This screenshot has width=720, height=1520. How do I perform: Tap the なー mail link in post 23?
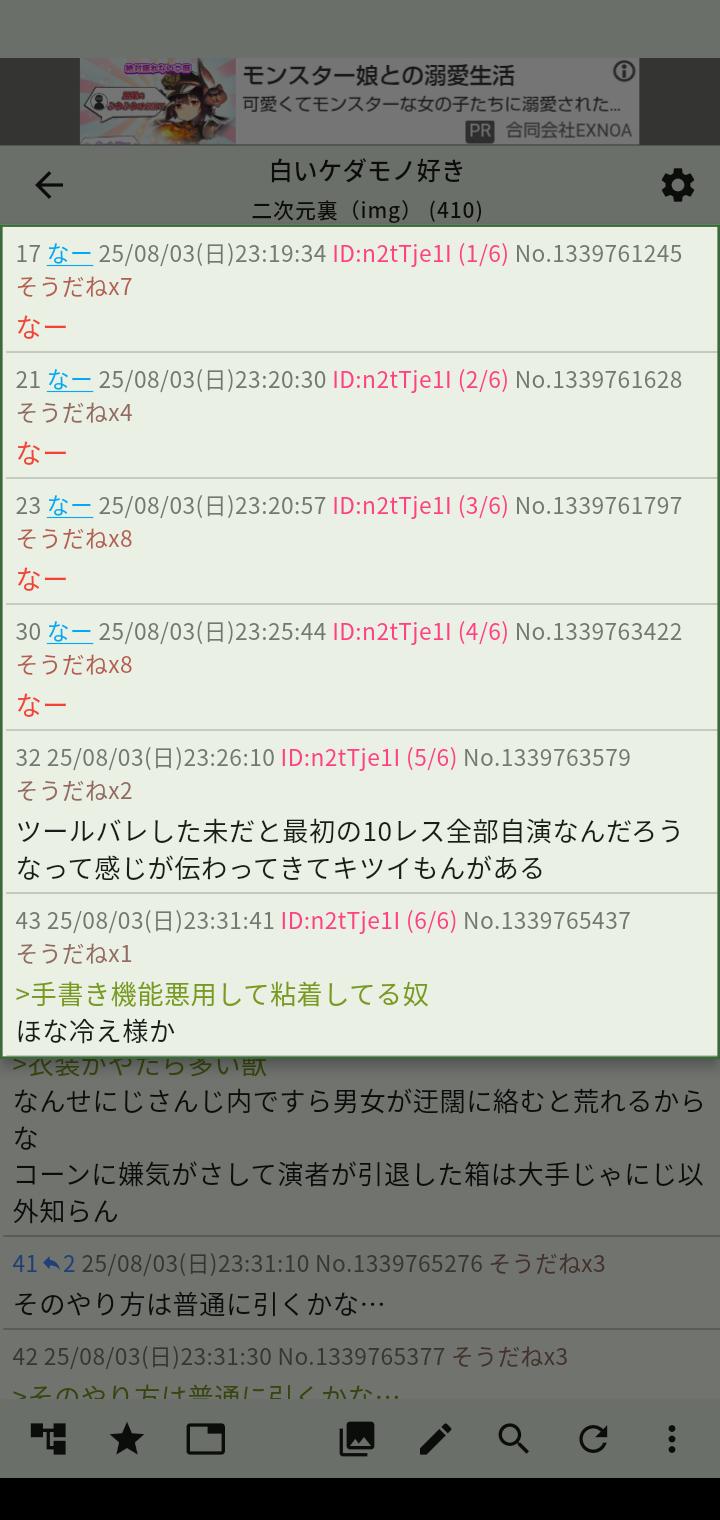[x=69, y=506]
